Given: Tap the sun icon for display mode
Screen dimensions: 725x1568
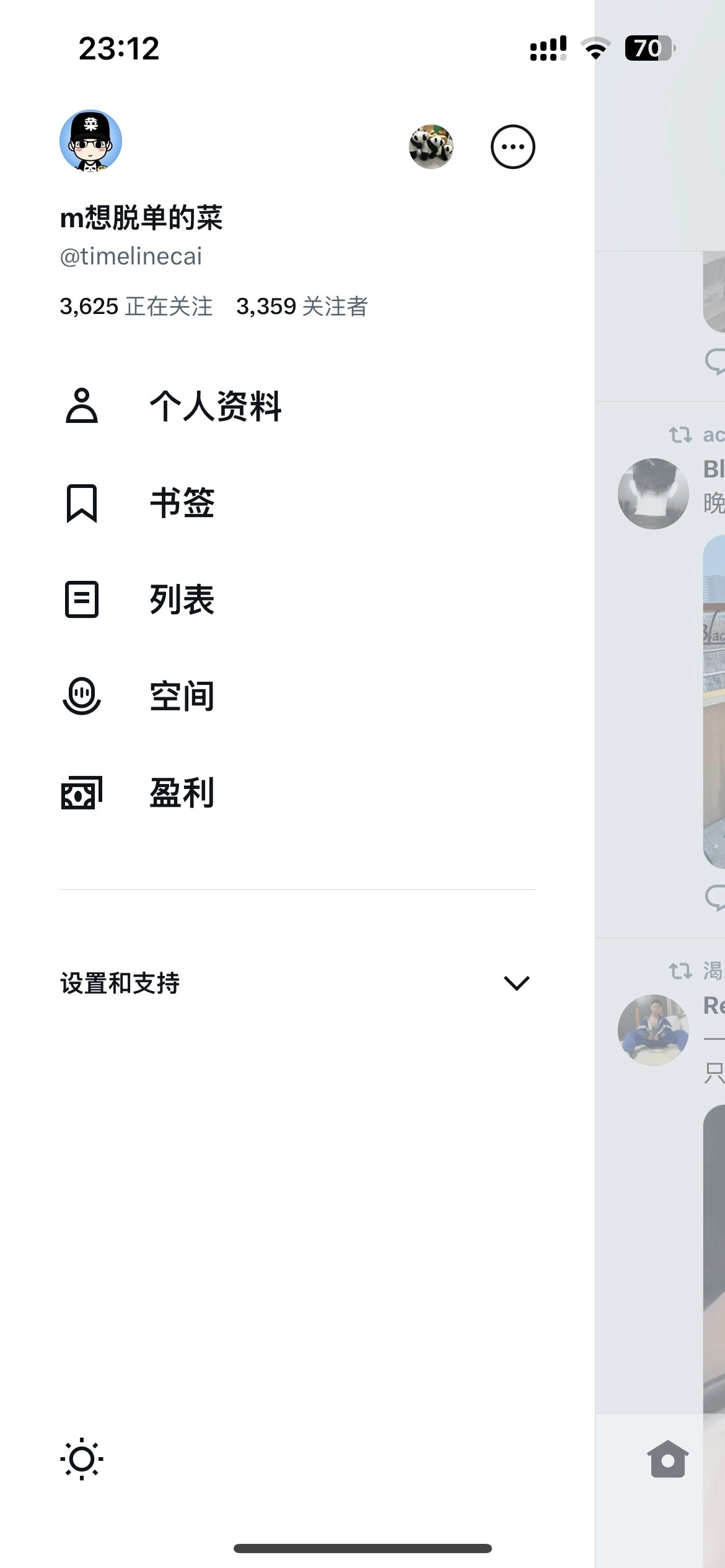Looking at the screenshot, I should (82, 1459).
